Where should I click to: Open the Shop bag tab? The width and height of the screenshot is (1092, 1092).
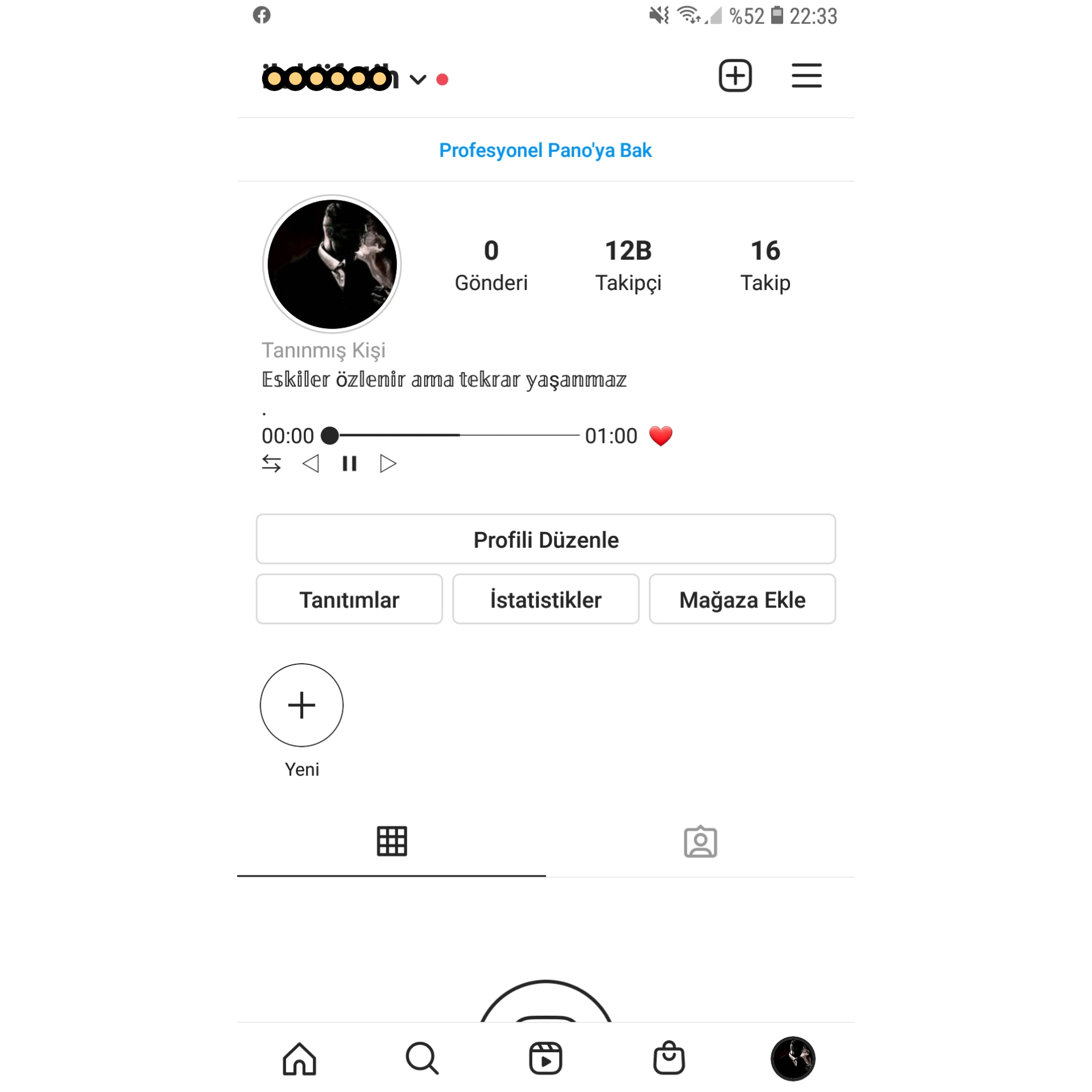coord(668,1058)
